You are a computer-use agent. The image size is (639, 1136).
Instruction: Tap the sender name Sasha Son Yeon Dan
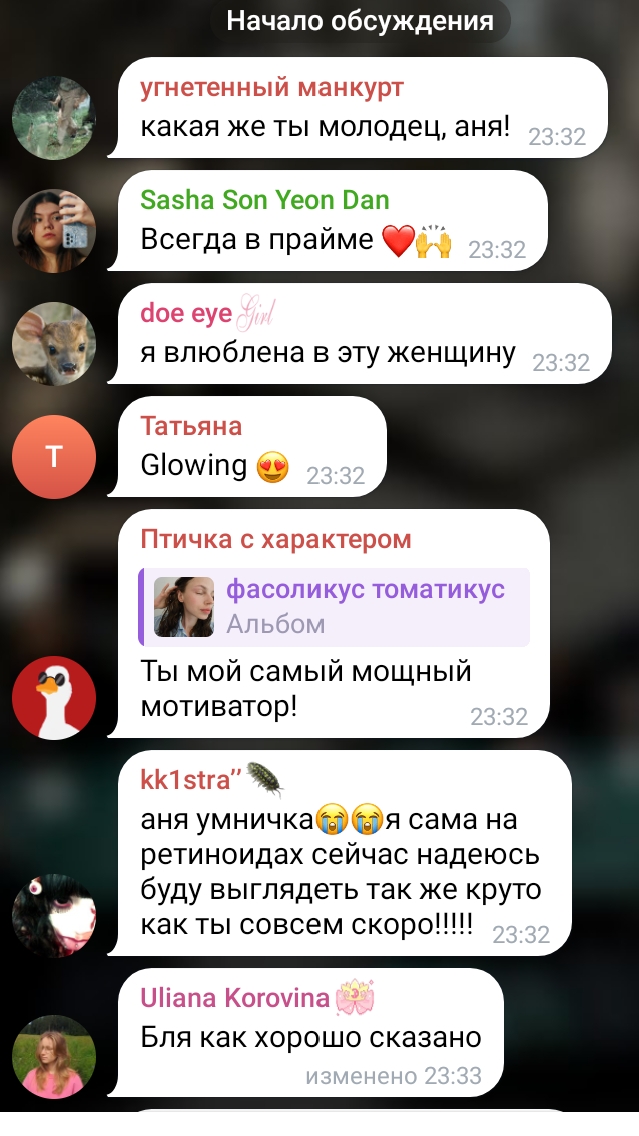264,200
